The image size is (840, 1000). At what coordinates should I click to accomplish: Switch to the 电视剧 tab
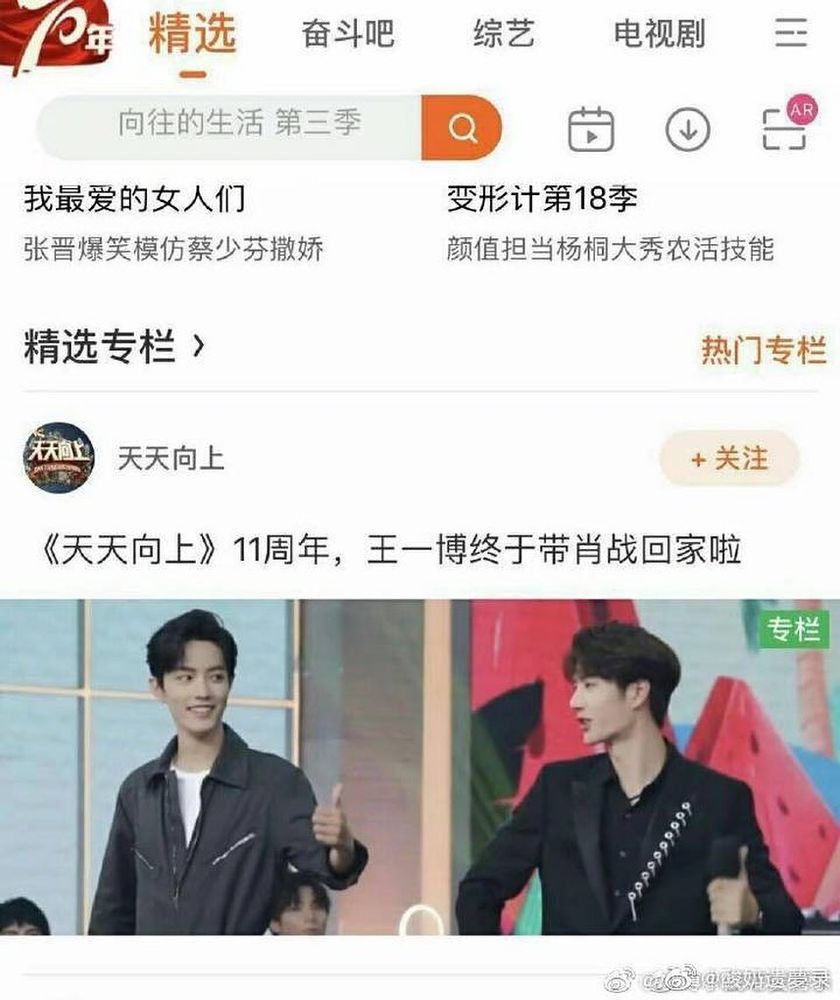(659, 33)
